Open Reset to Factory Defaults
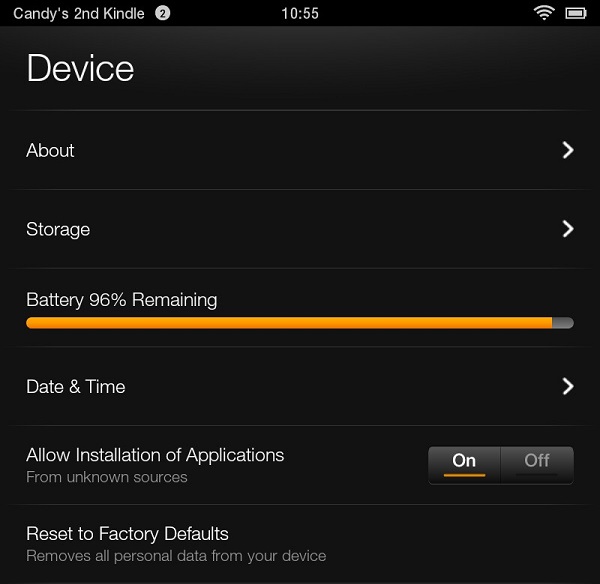 tap(300, 543)
